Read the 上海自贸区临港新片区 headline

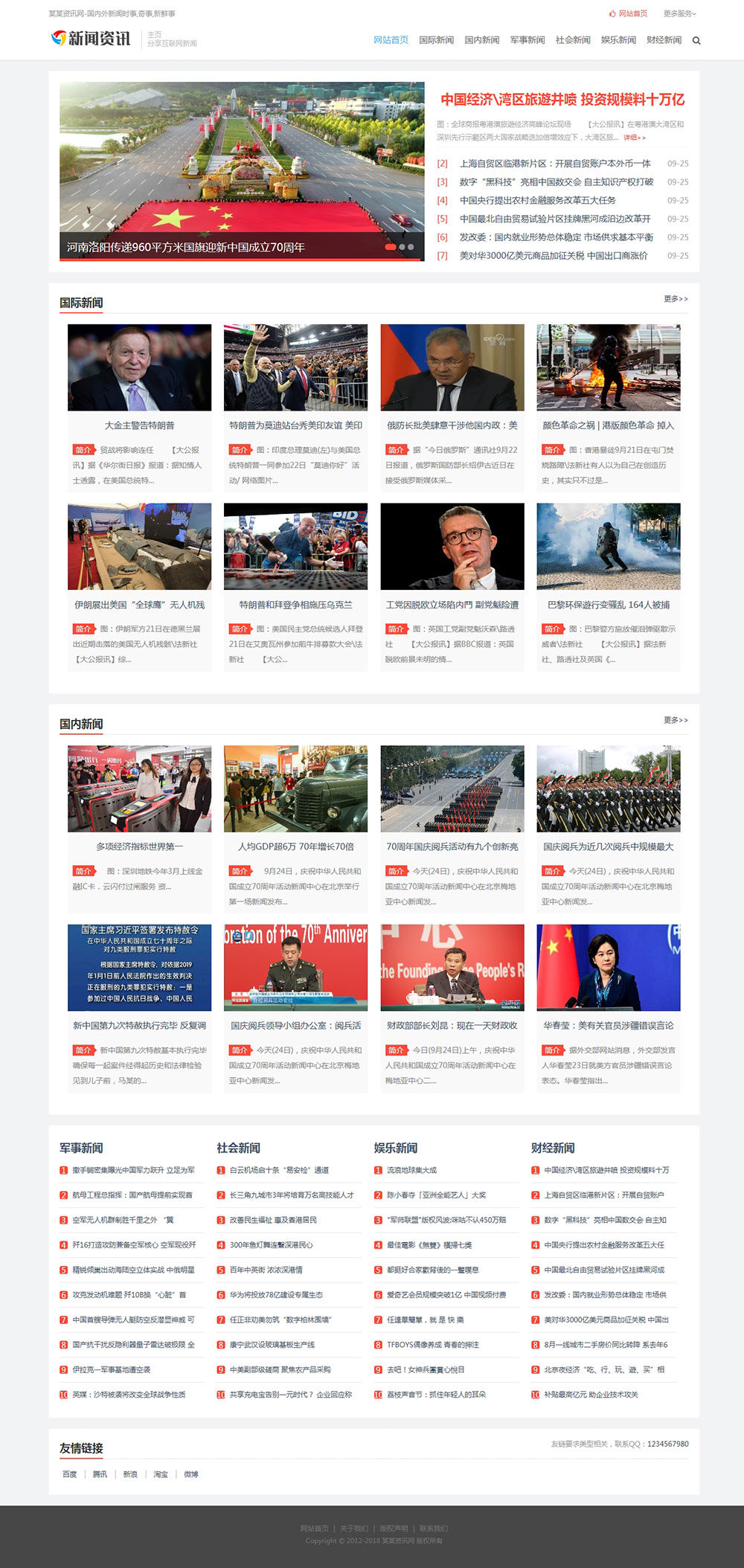[554, 164]
